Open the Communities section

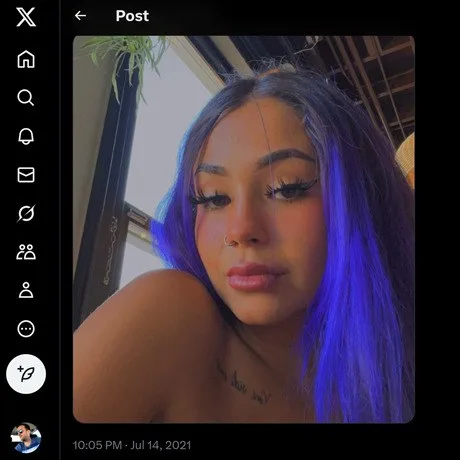pos(26,252)
